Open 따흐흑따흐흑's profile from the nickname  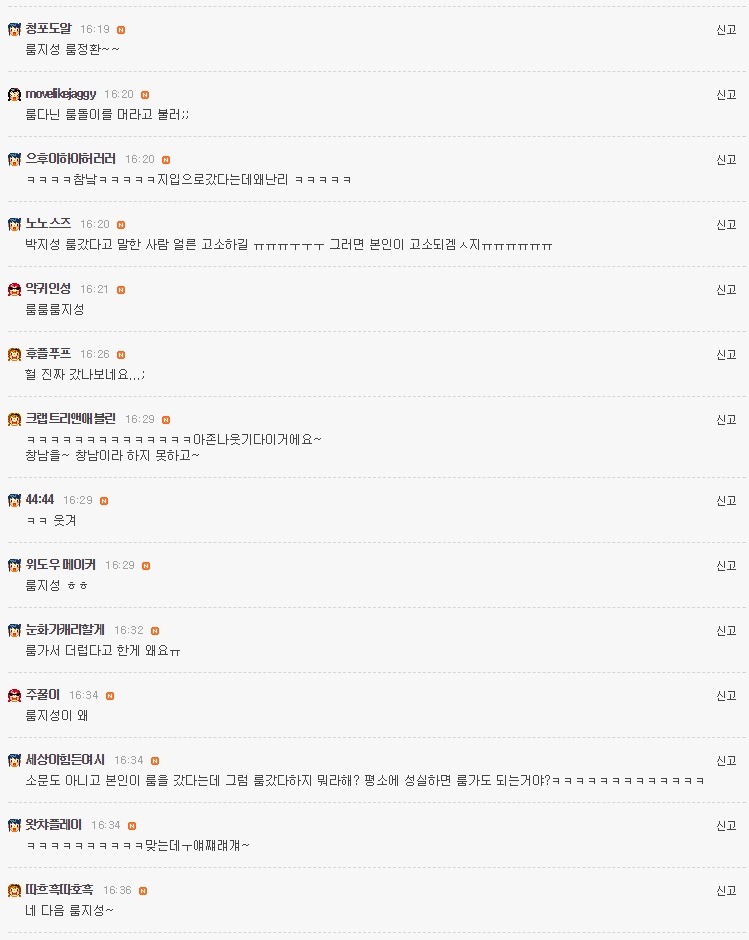pyautogui.click(x=59, y=890)
